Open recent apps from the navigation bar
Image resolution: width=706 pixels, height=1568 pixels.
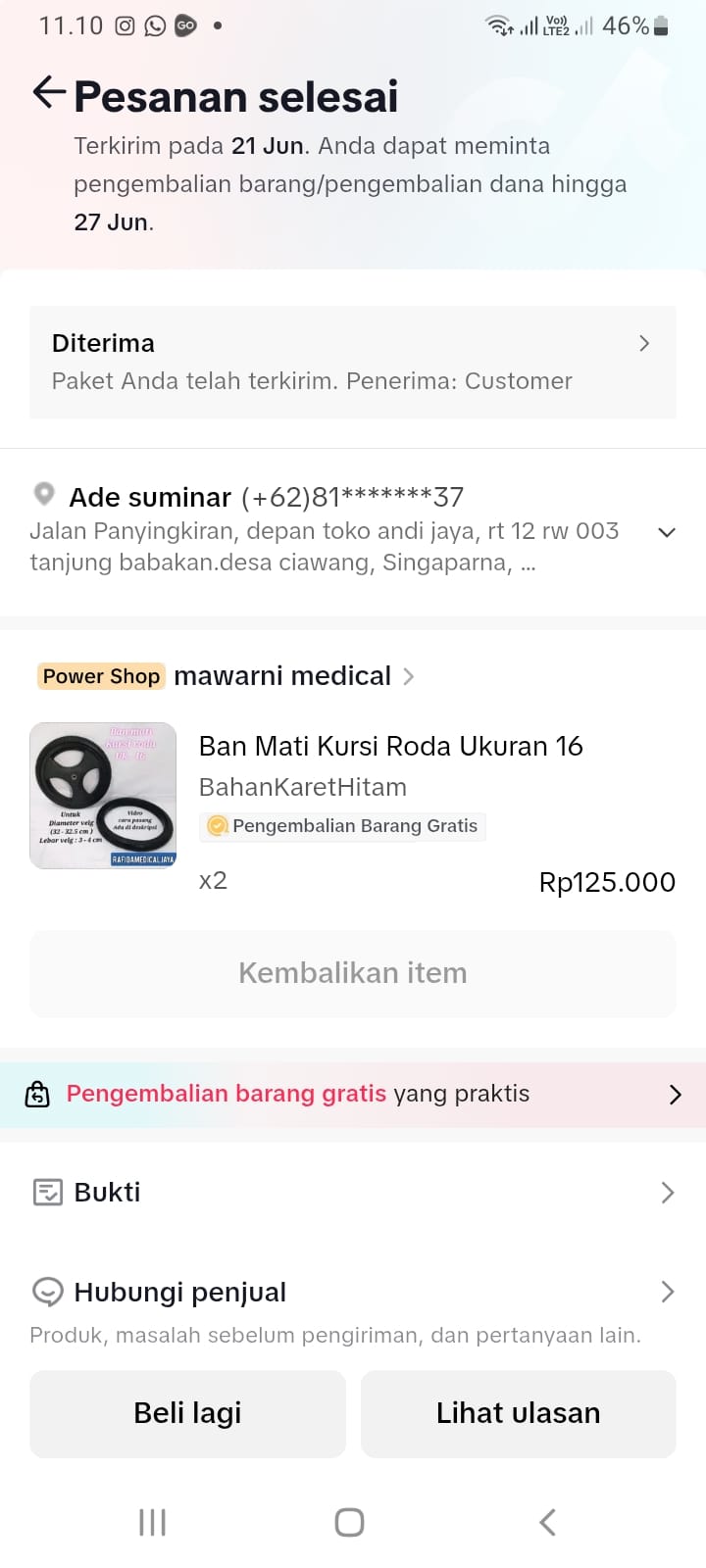coord(153,1522)
